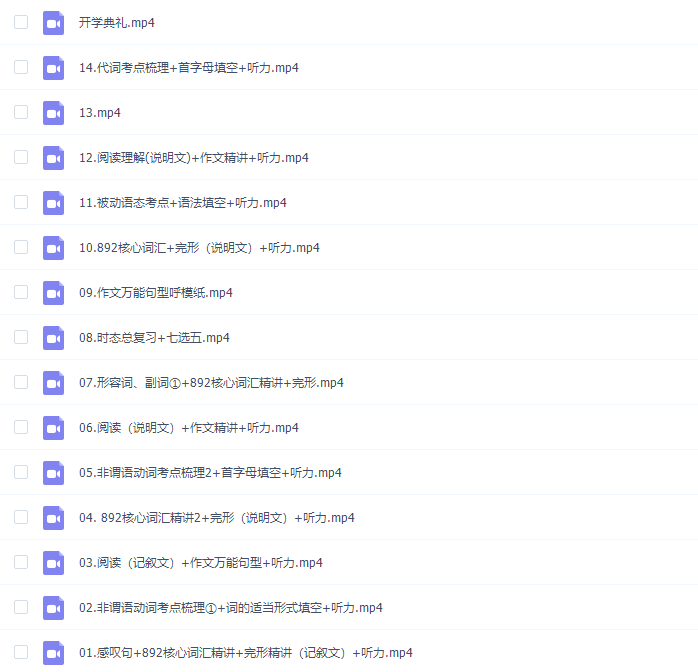This screenshot has height=672, width=698.
Task: Open 08.时态总复习+七选五.mp4
Action: [x=154, y=337]
